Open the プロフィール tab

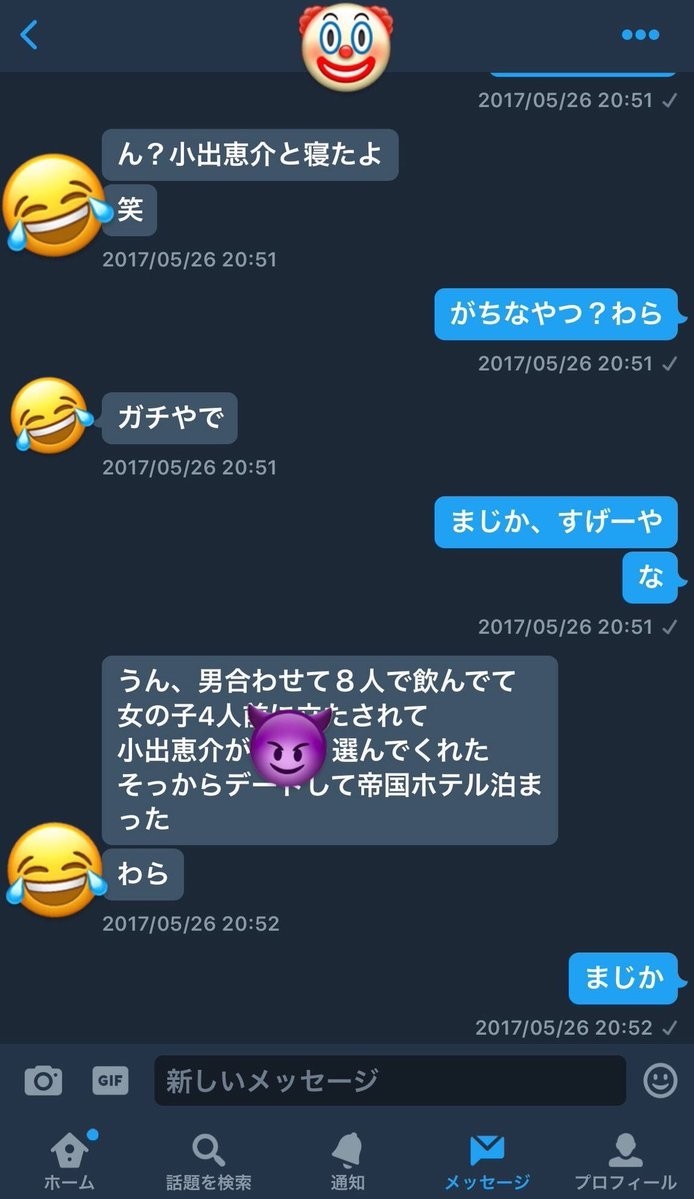pos(626,1160)
